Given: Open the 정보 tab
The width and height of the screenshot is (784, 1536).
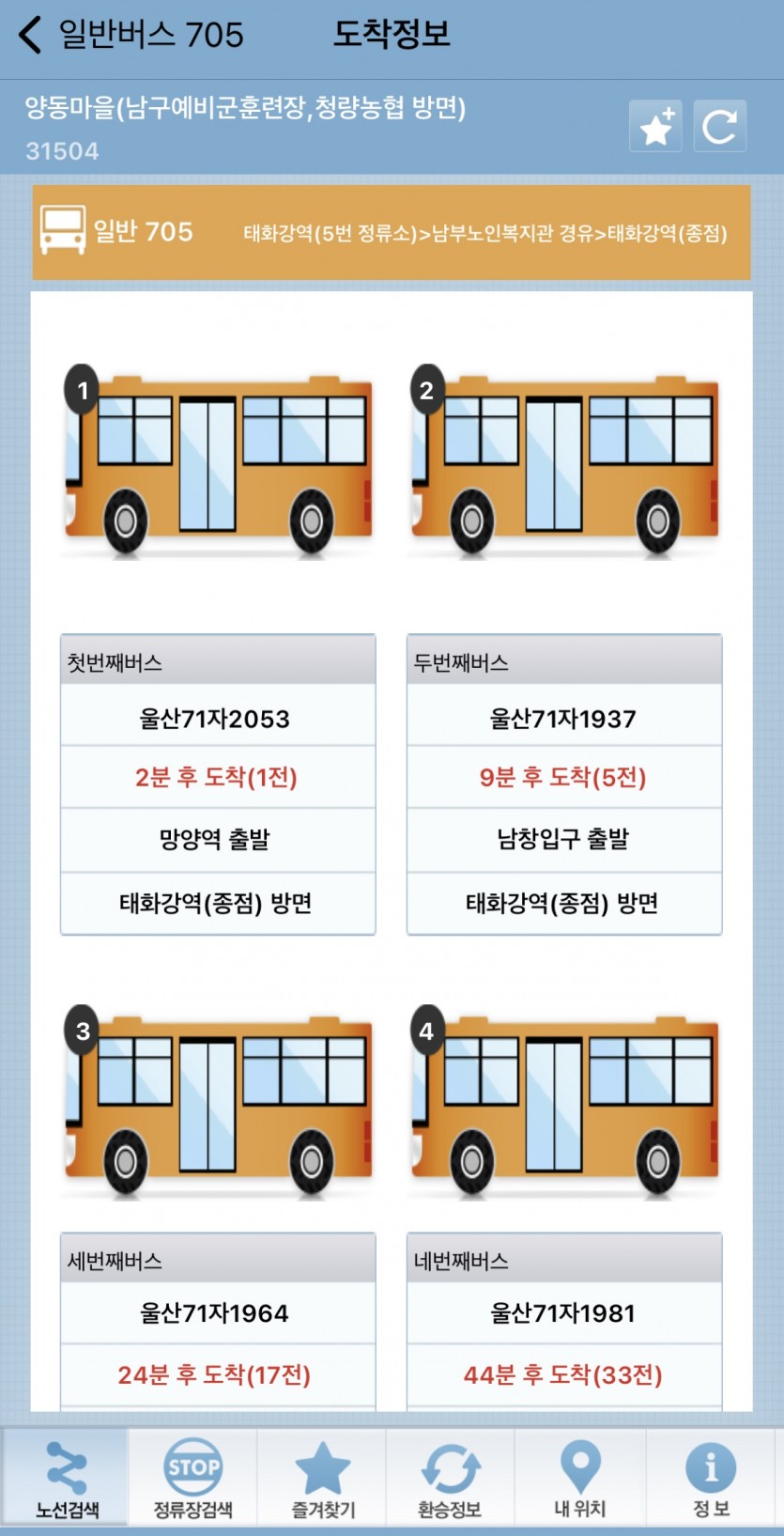Looking at the screenshot, I should point(711,1478).
